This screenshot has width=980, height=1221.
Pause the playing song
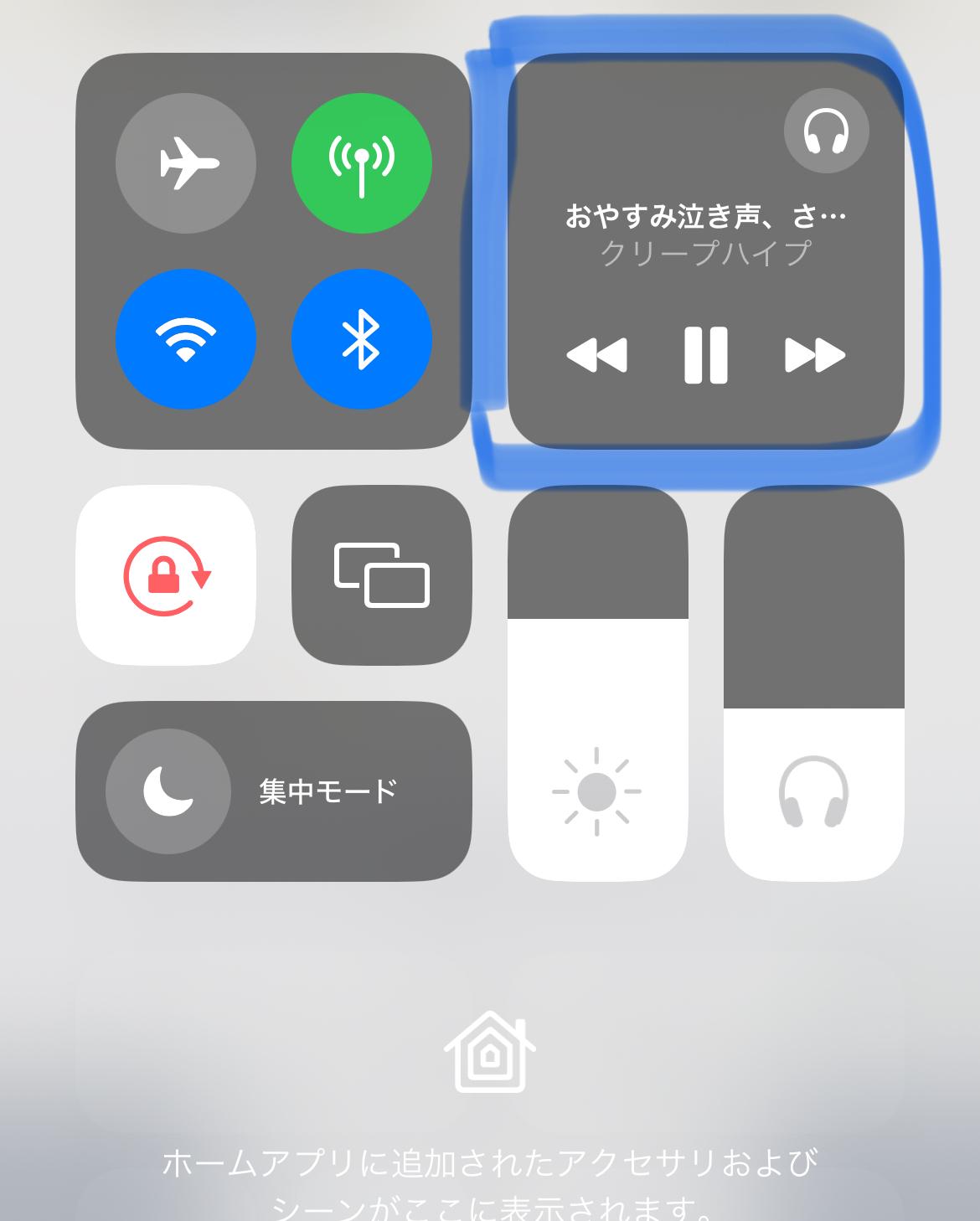(x=705, y=355)
